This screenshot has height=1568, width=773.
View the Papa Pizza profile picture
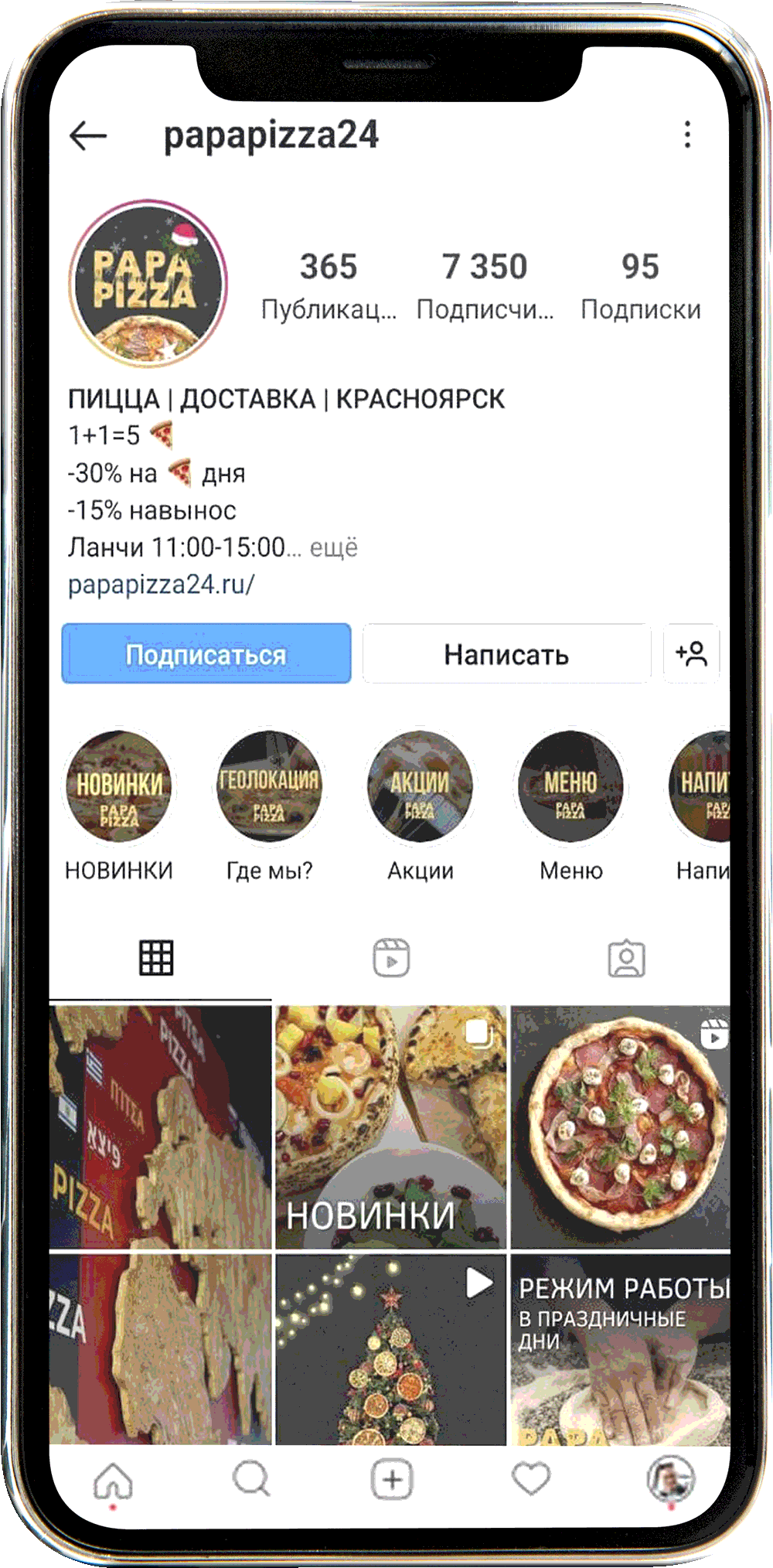(147, 284)
